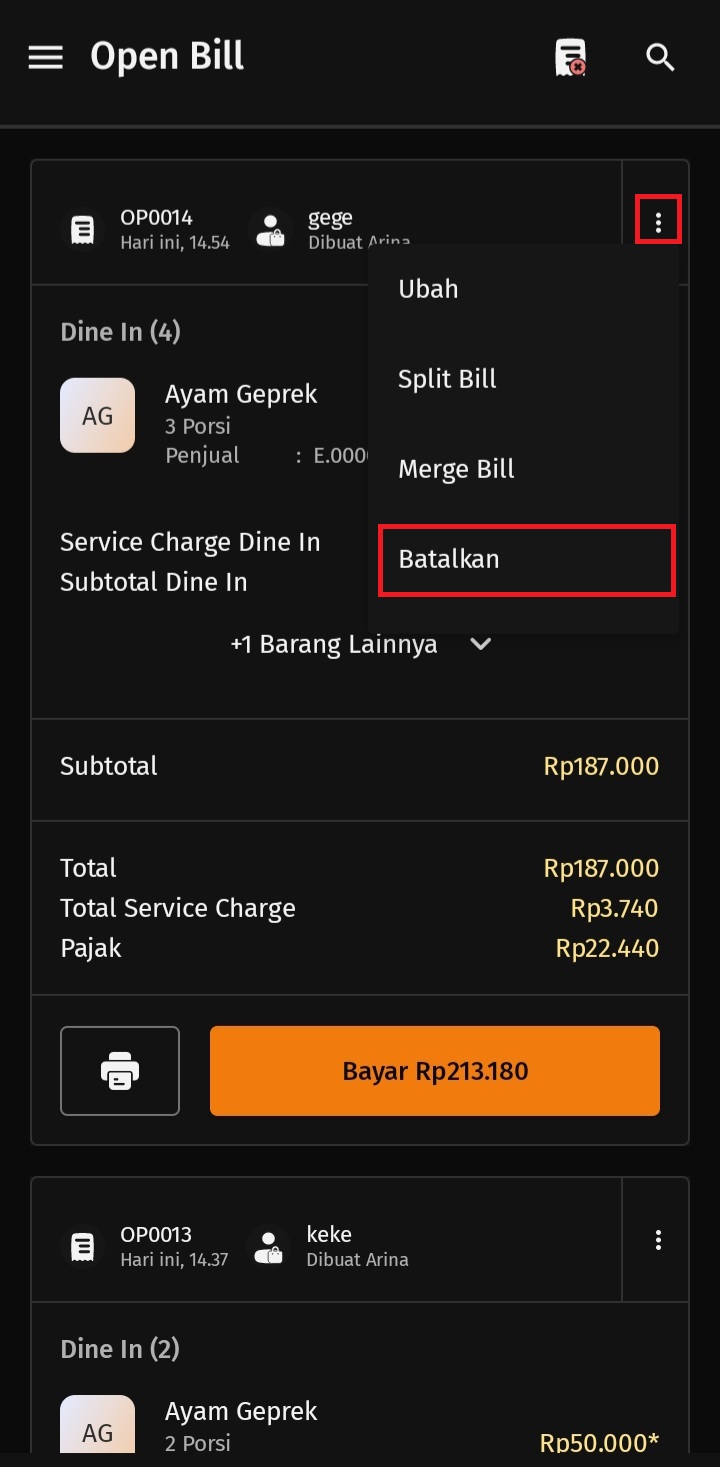Select Batalkan to cancel the bill
720x1467 pixels.
click(527, 560)
